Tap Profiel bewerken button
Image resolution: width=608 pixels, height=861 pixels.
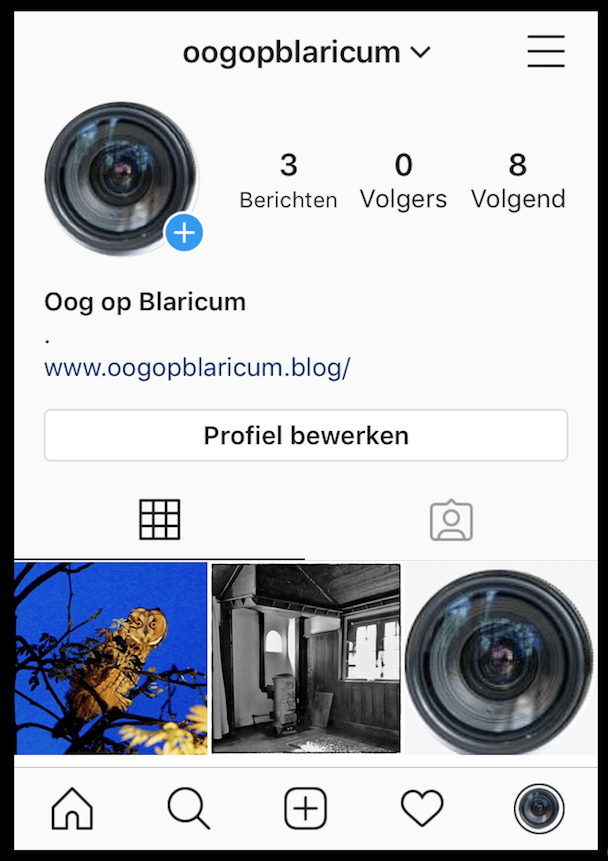coord(306,436)
